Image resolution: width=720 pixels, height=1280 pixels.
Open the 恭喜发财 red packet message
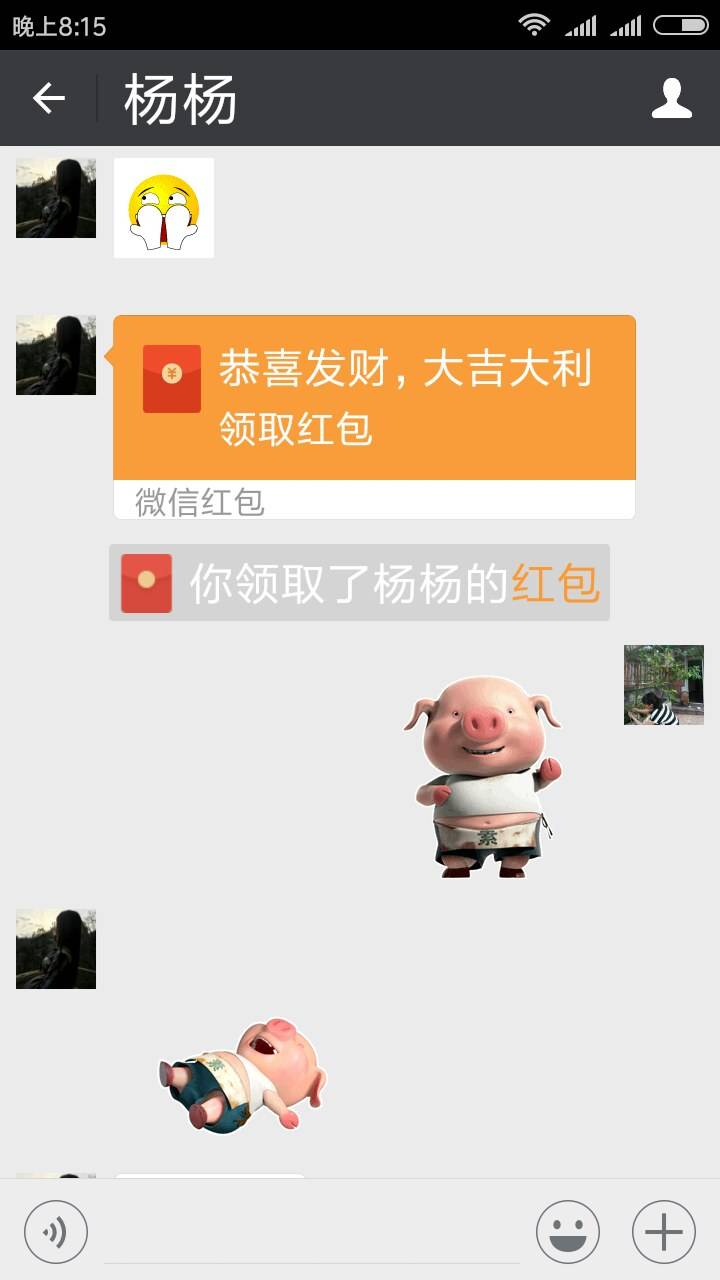coord(374,400)
